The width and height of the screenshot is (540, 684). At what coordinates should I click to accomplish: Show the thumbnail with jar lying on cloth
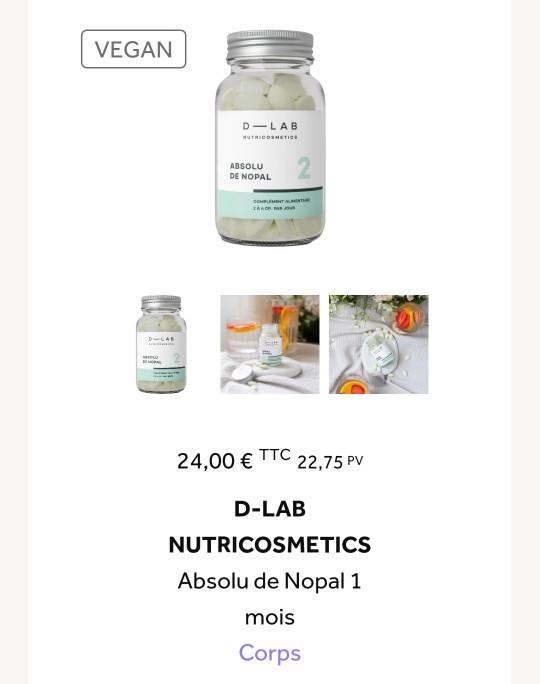click(379, 344)
